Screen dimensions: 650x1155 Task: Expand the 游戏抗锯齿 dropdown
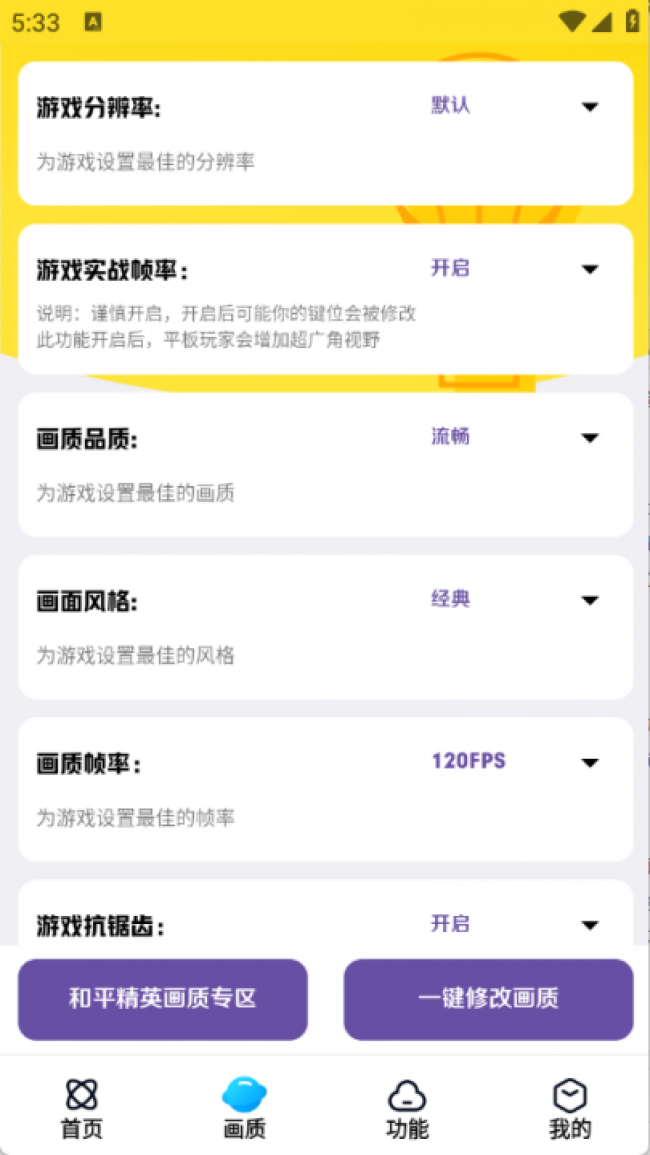tap(589, 925)
